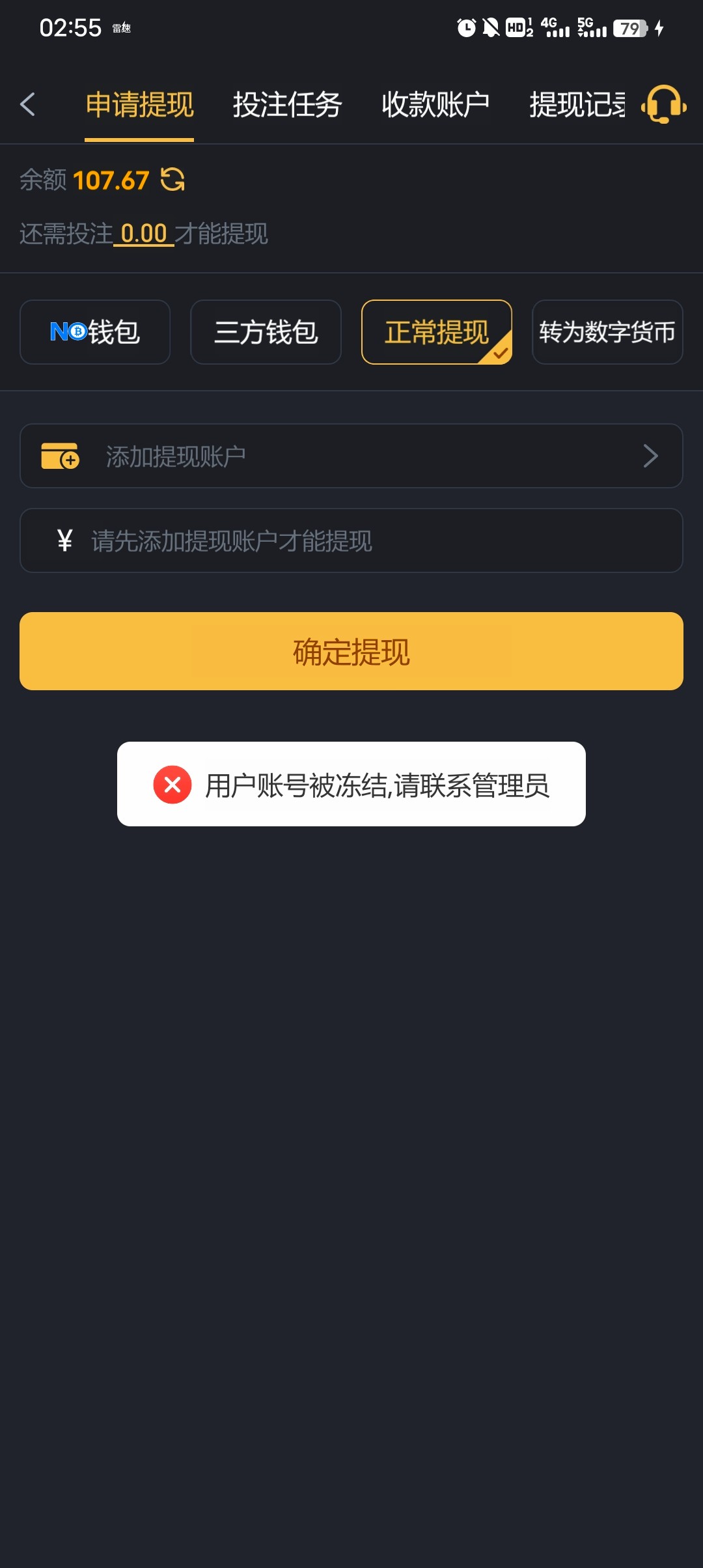Go back using the top-left arrow

[x=27, y=104]
